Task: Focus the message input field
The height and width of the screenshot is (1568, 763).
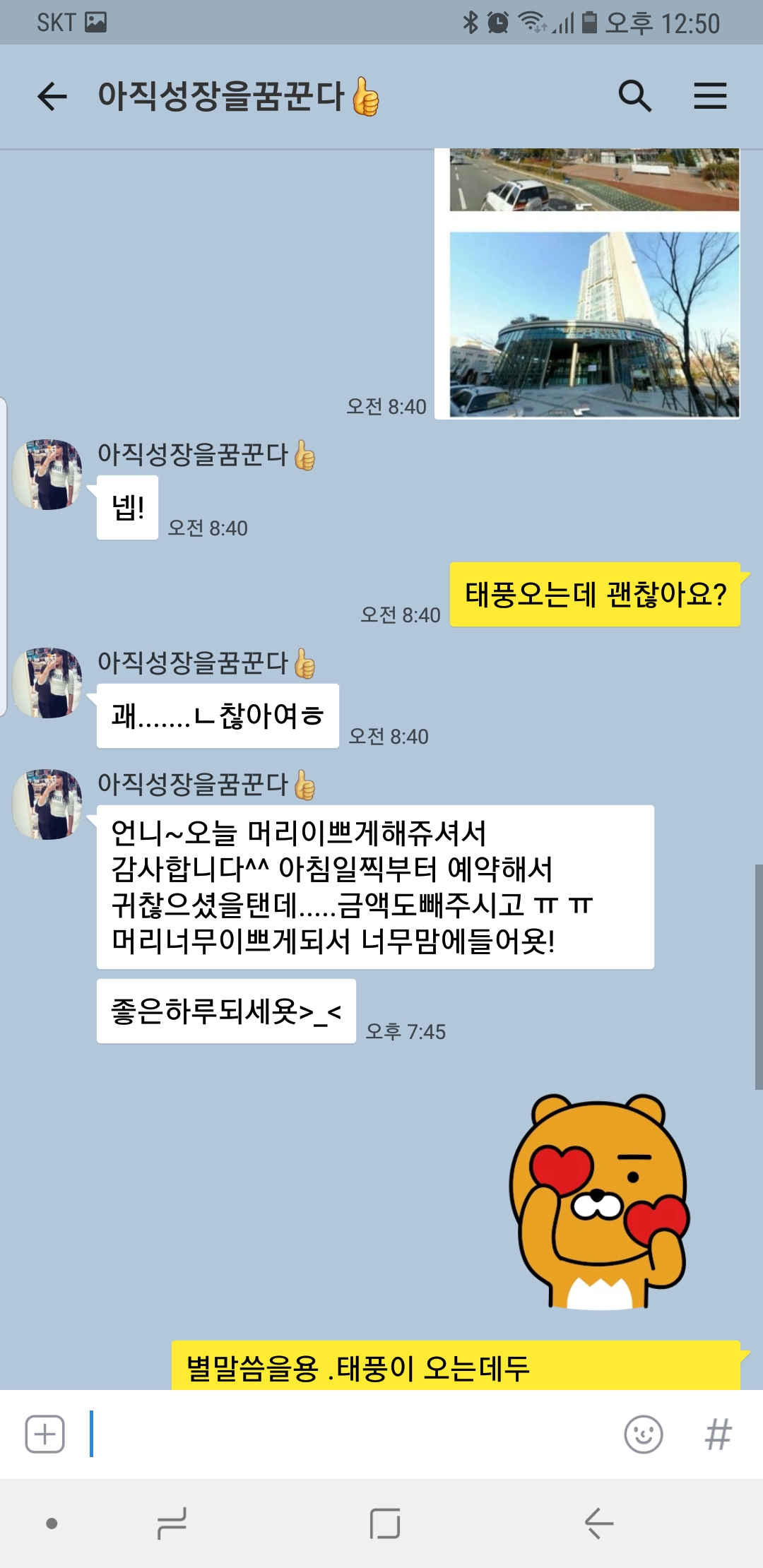Action: click(353, 1435)
